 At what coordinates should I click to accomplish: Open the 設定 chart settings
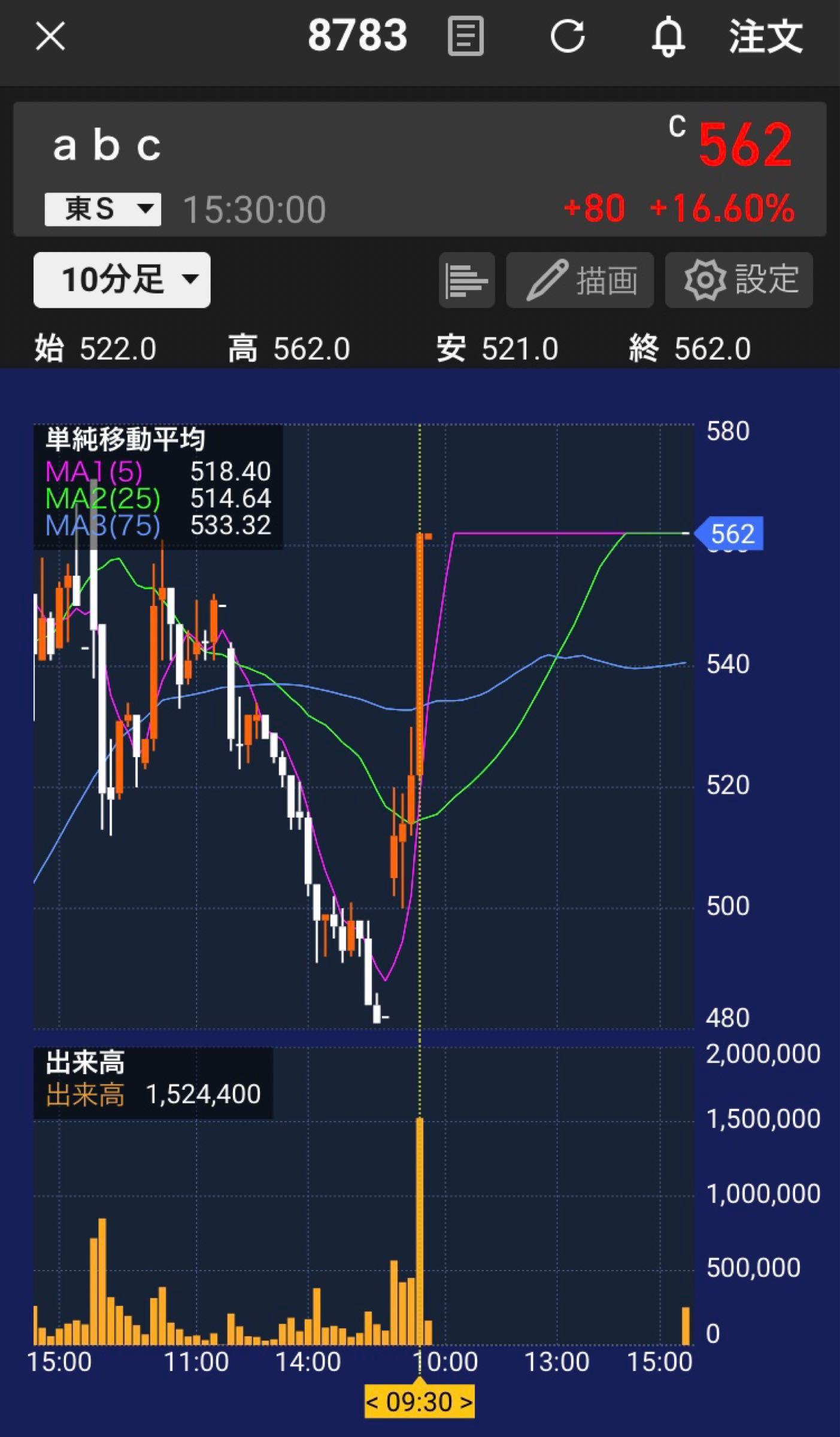(739, 280)
